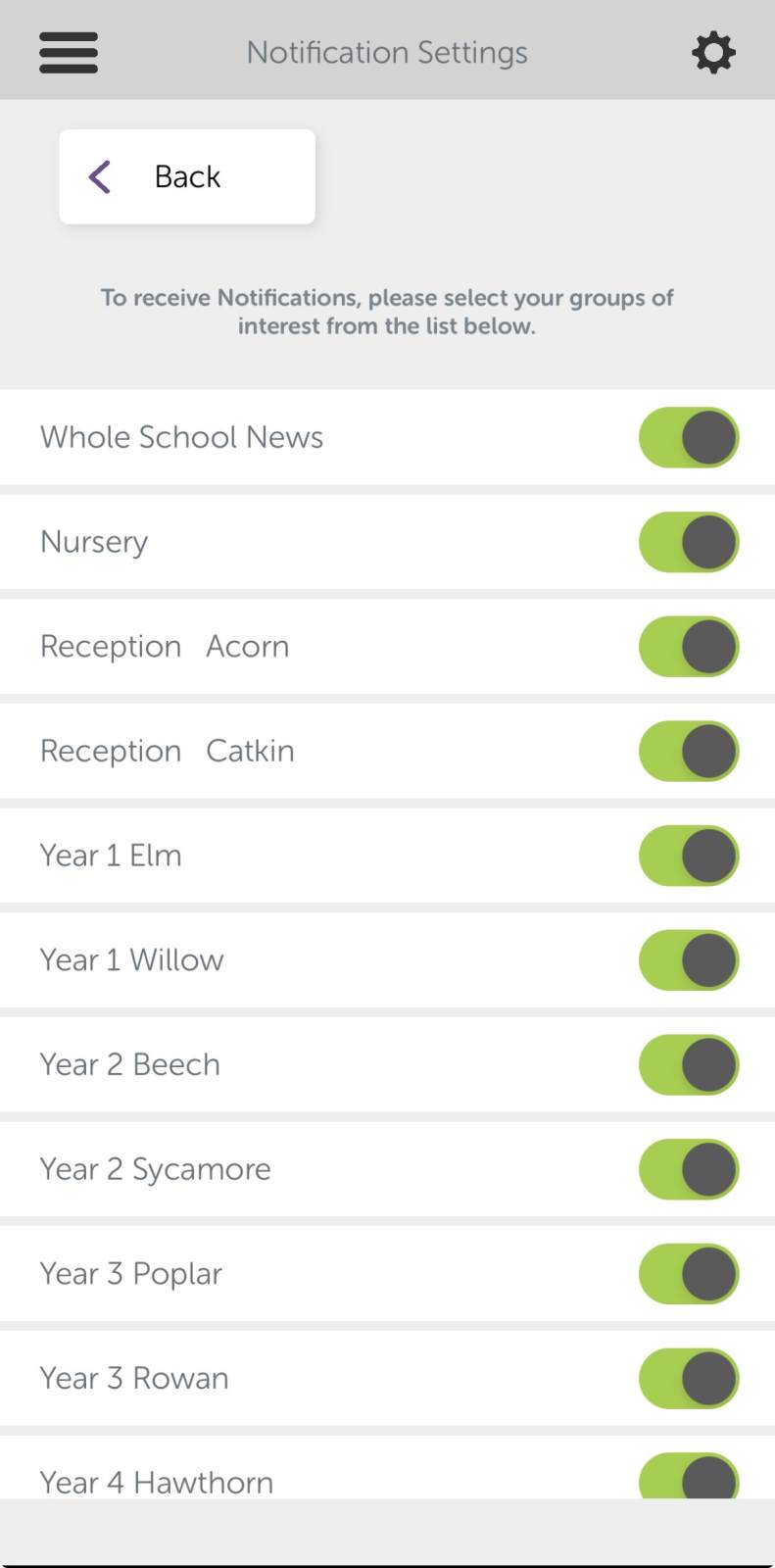Image resolution: width=775 pixels, height=1568 pixels.
Task: Toggle the Year 1 Elm switch
Action: tap(689, 856)
